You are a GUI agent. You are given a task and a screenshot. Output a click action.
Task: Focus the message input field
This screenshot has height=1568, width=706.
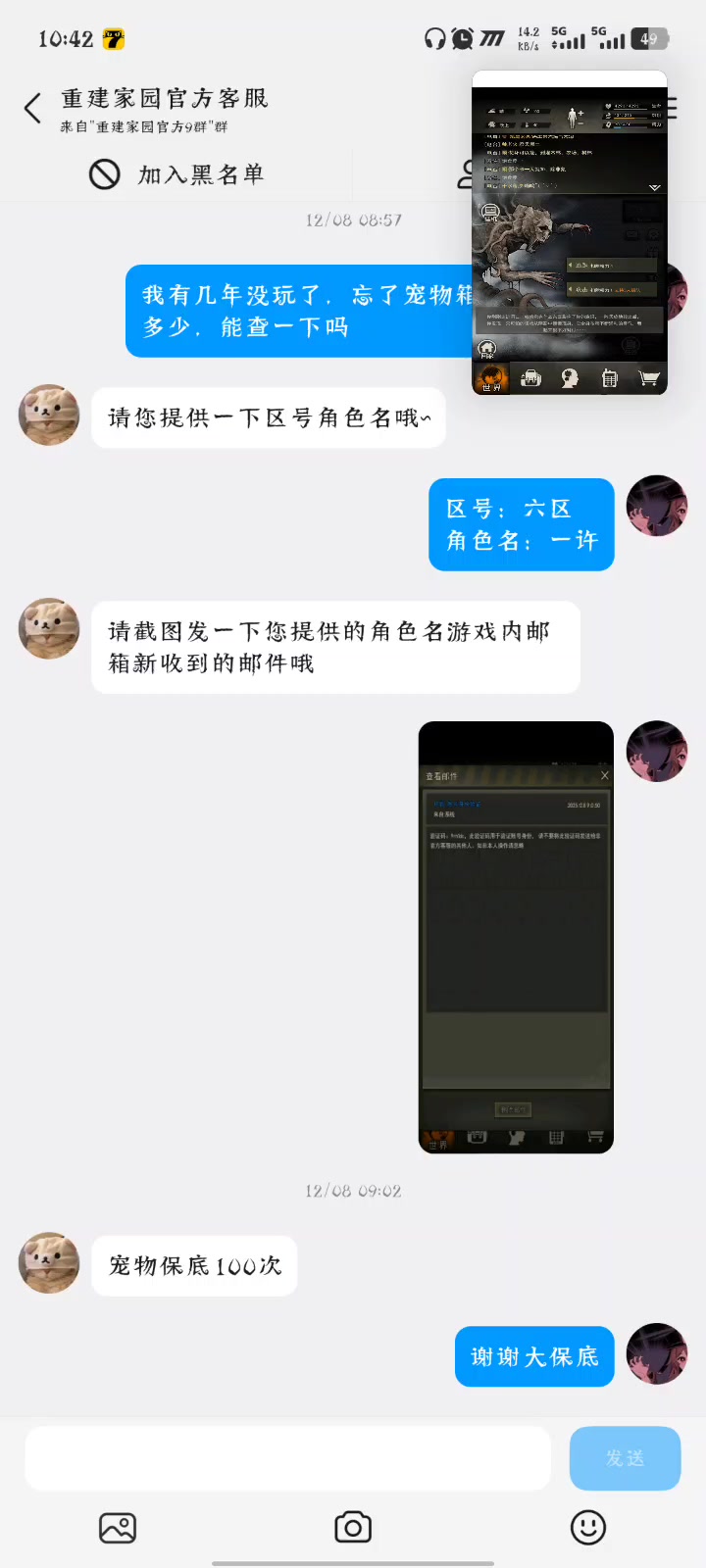[287, 1458]
